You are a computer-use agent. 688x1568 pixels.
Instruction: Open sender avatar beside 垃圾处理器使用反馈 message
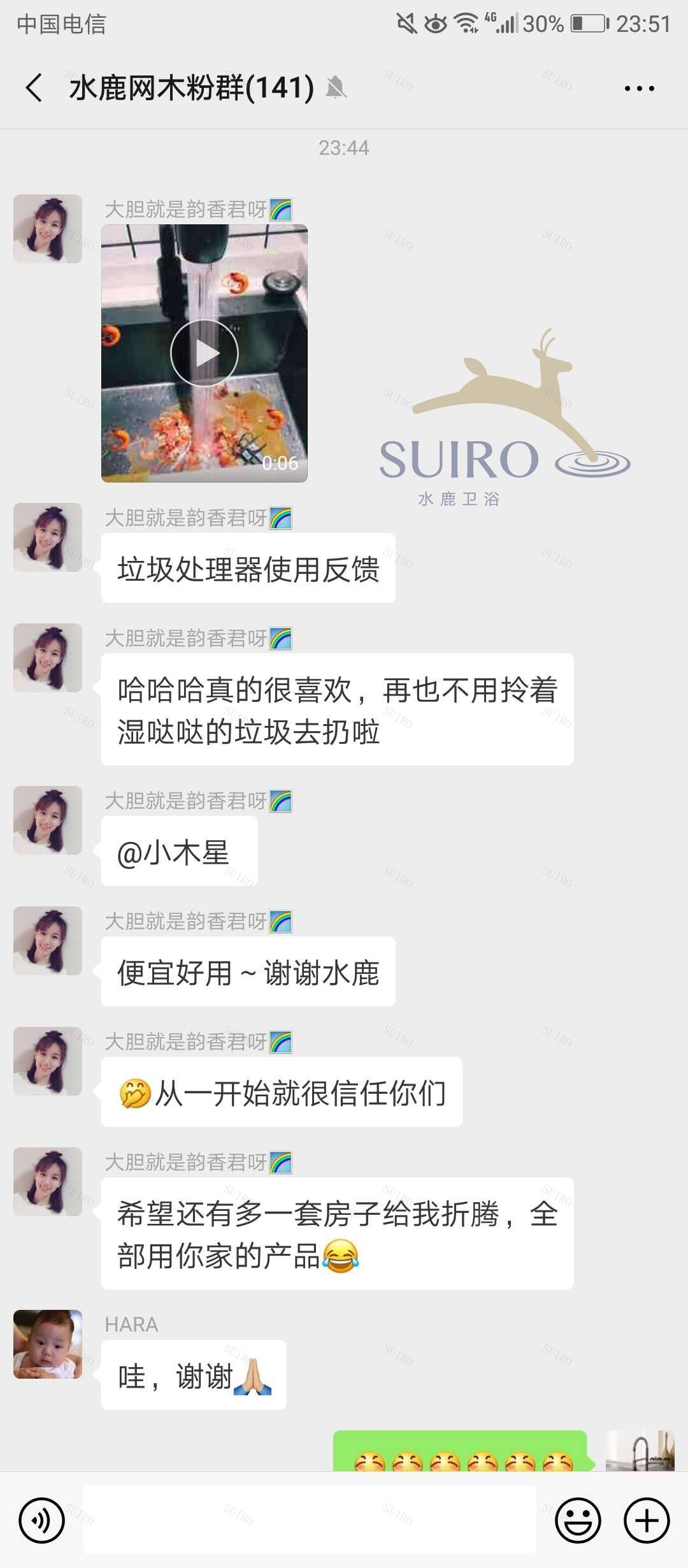click(48, 537)
